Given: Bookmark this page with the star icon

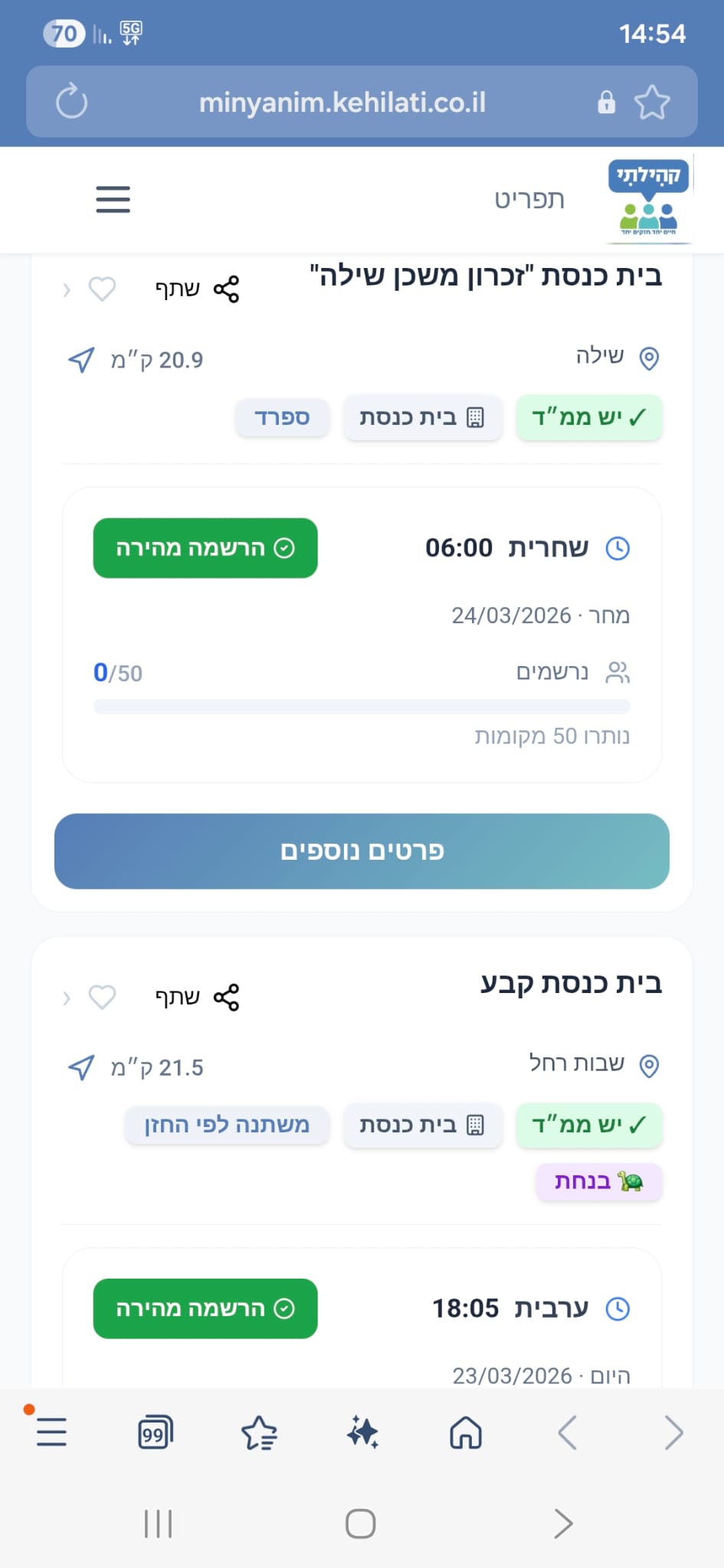Looking at the screenshot, I should coord(652,102).
